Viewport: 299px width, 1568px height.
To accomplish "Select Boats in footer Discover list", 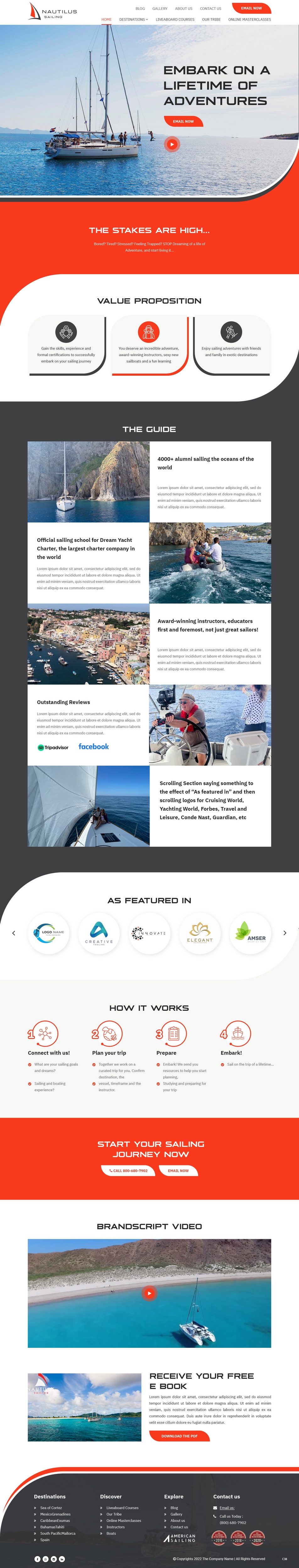I will [111, 1533].
